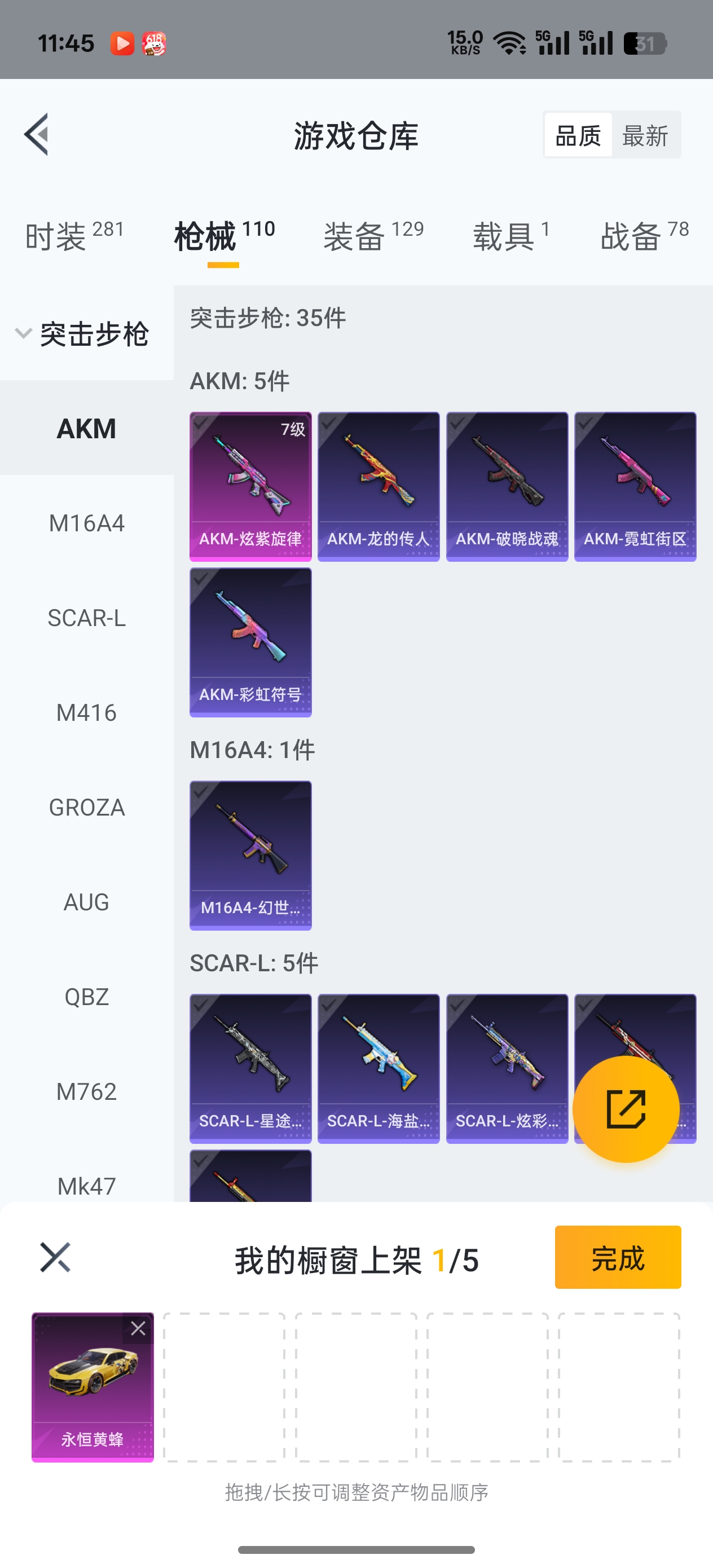The image size is (713, 1568).
Task: Choose the SCAR-L-海盐 skin
Action: pos(378,1068)
